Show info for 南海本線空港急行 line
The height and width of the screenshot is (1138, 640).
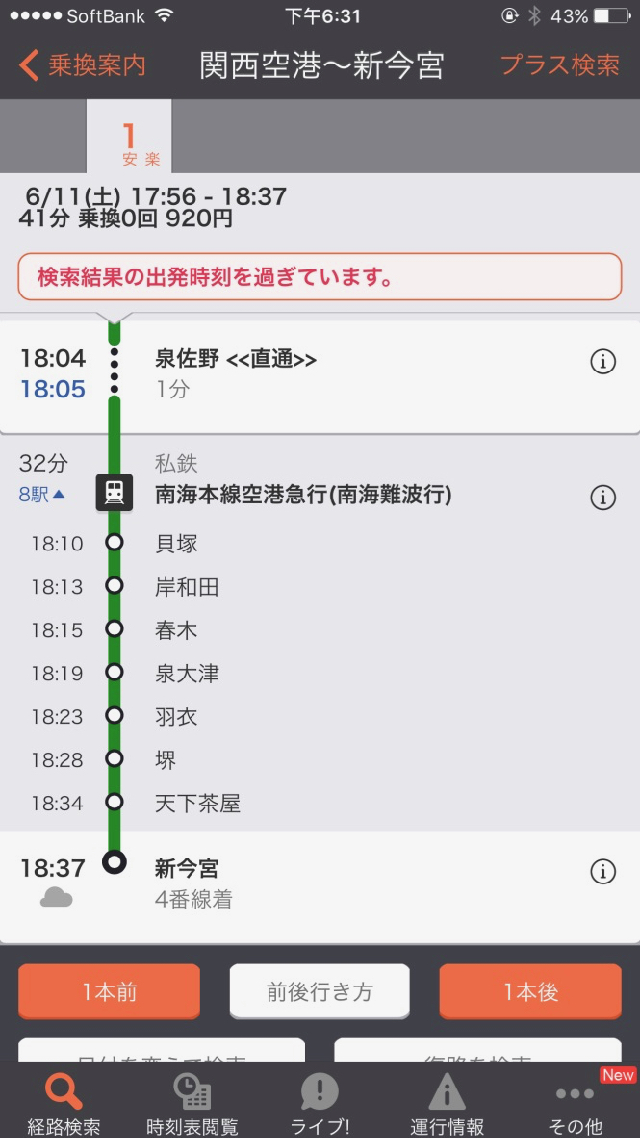(603, 497)
